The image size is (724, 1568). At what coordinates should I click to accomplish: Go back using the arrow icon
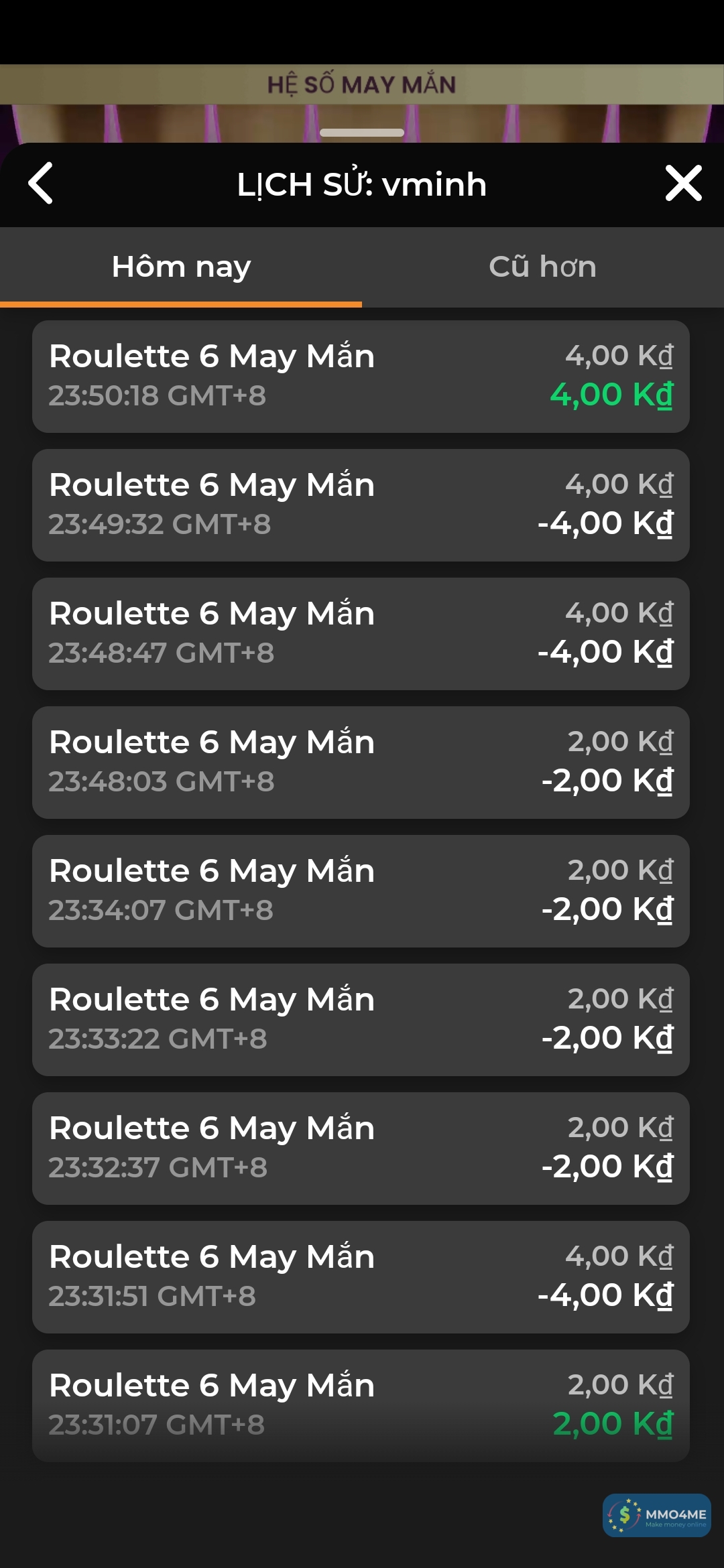pyautogui.click(x=41, y=184)
